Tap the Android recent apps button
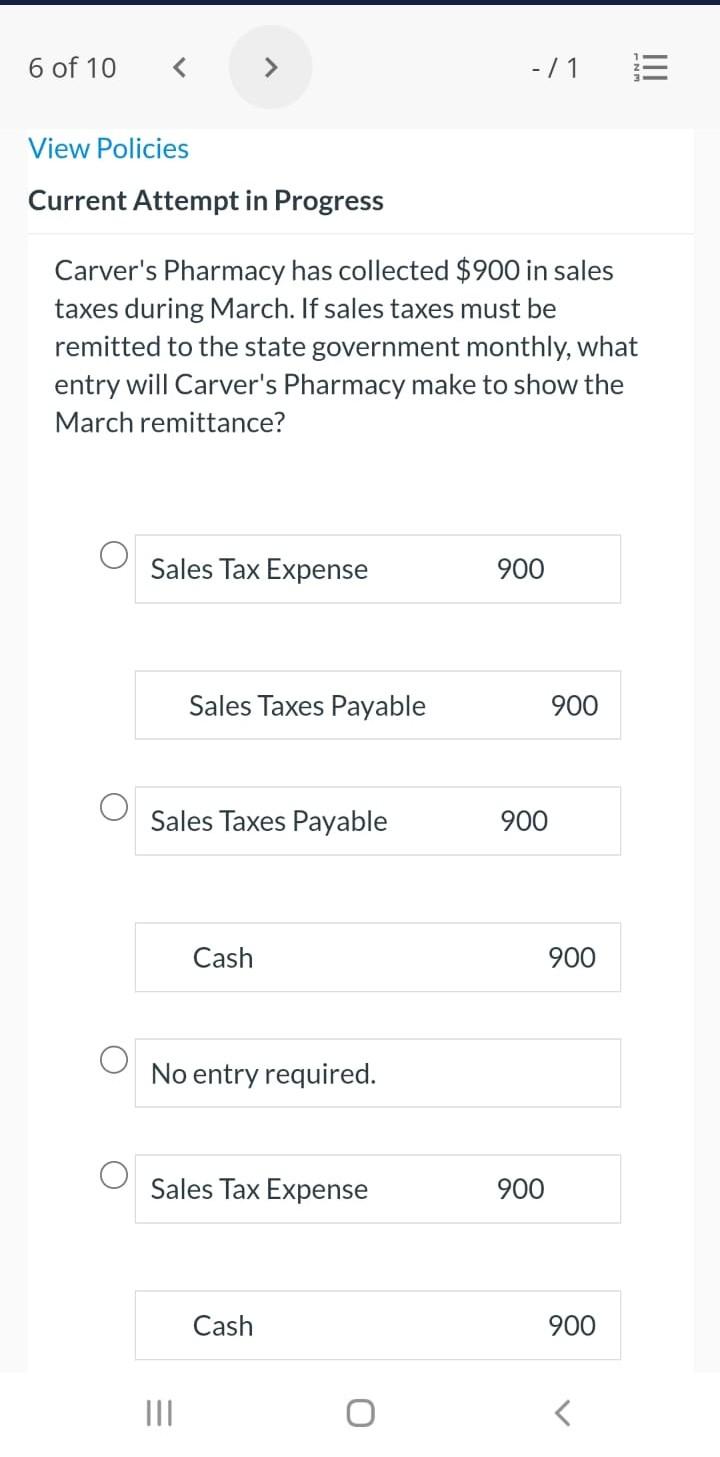The image size is (720, 1457). tap(158, 1413)
